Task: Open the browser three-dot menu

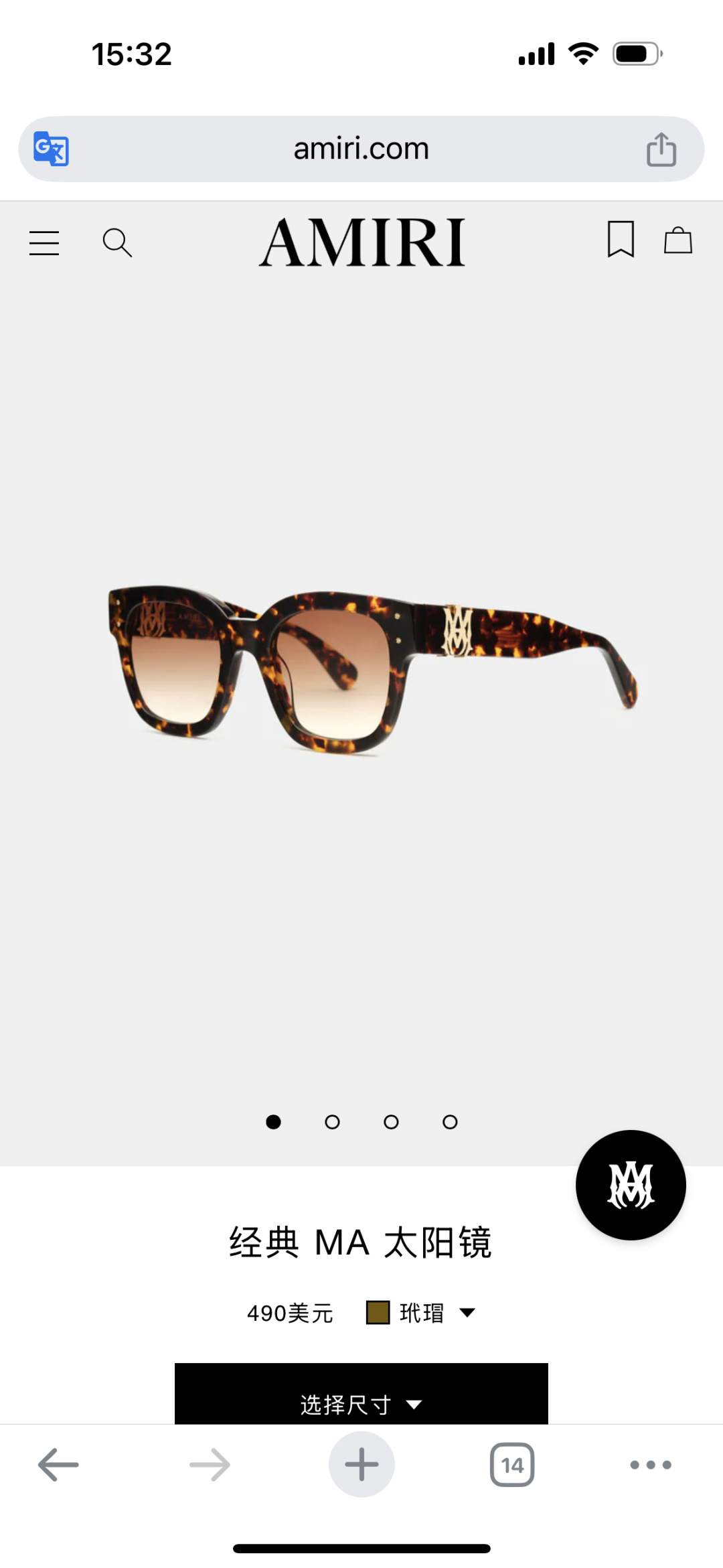Action: coord(651,1465)
